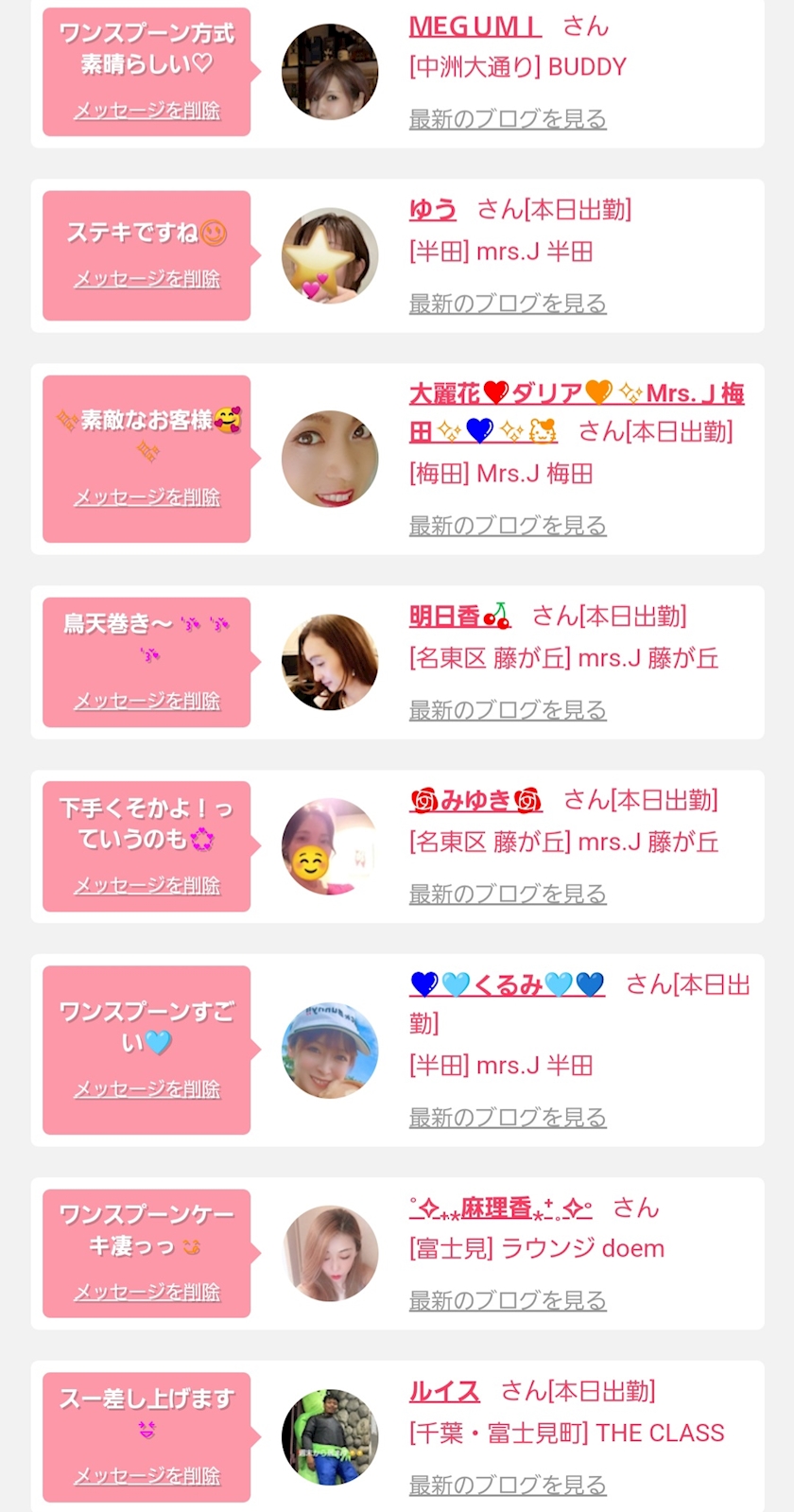Screen dimensions: 794x1512
Task: View MEGUMI's latest blog
Action: 508,119
